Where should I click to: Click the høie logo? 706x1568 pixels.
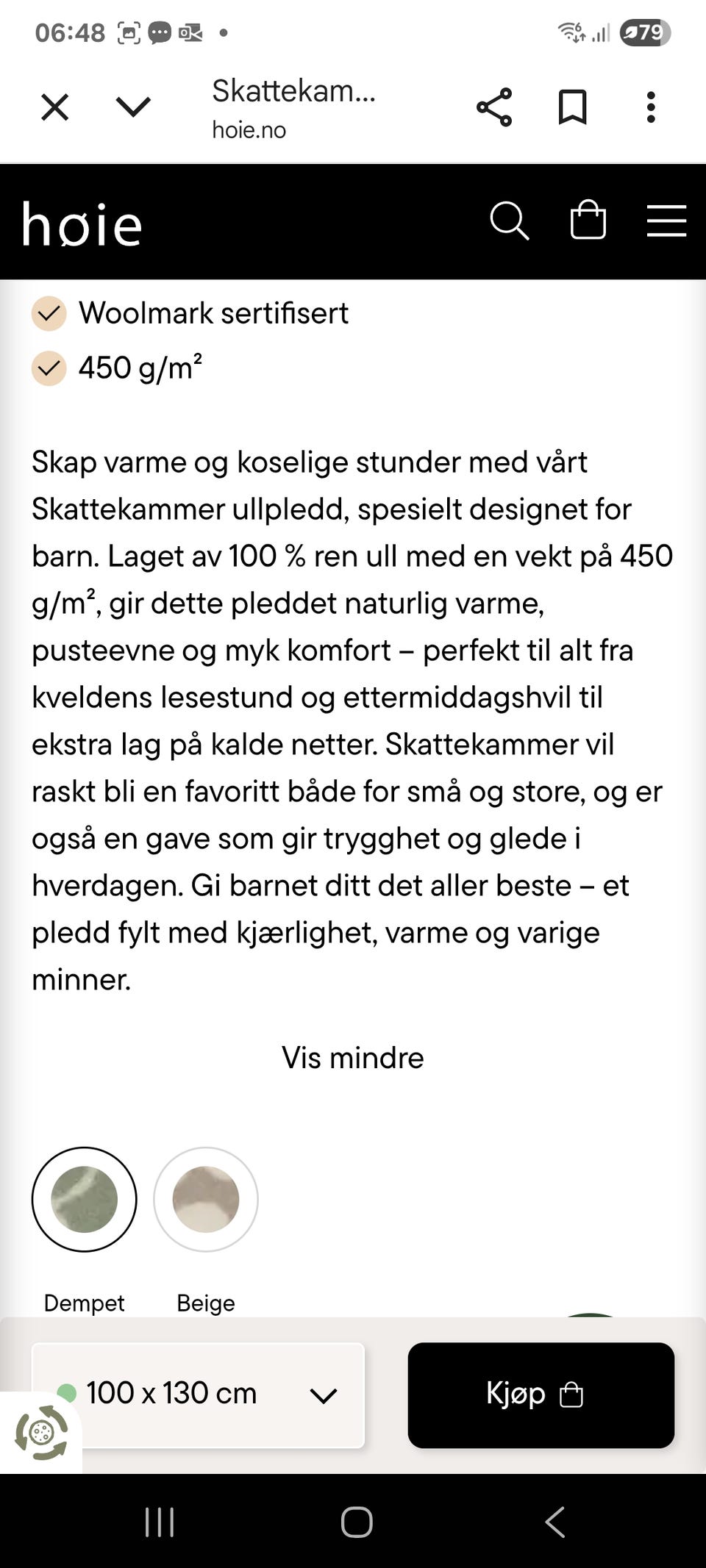tap(81, 224)
